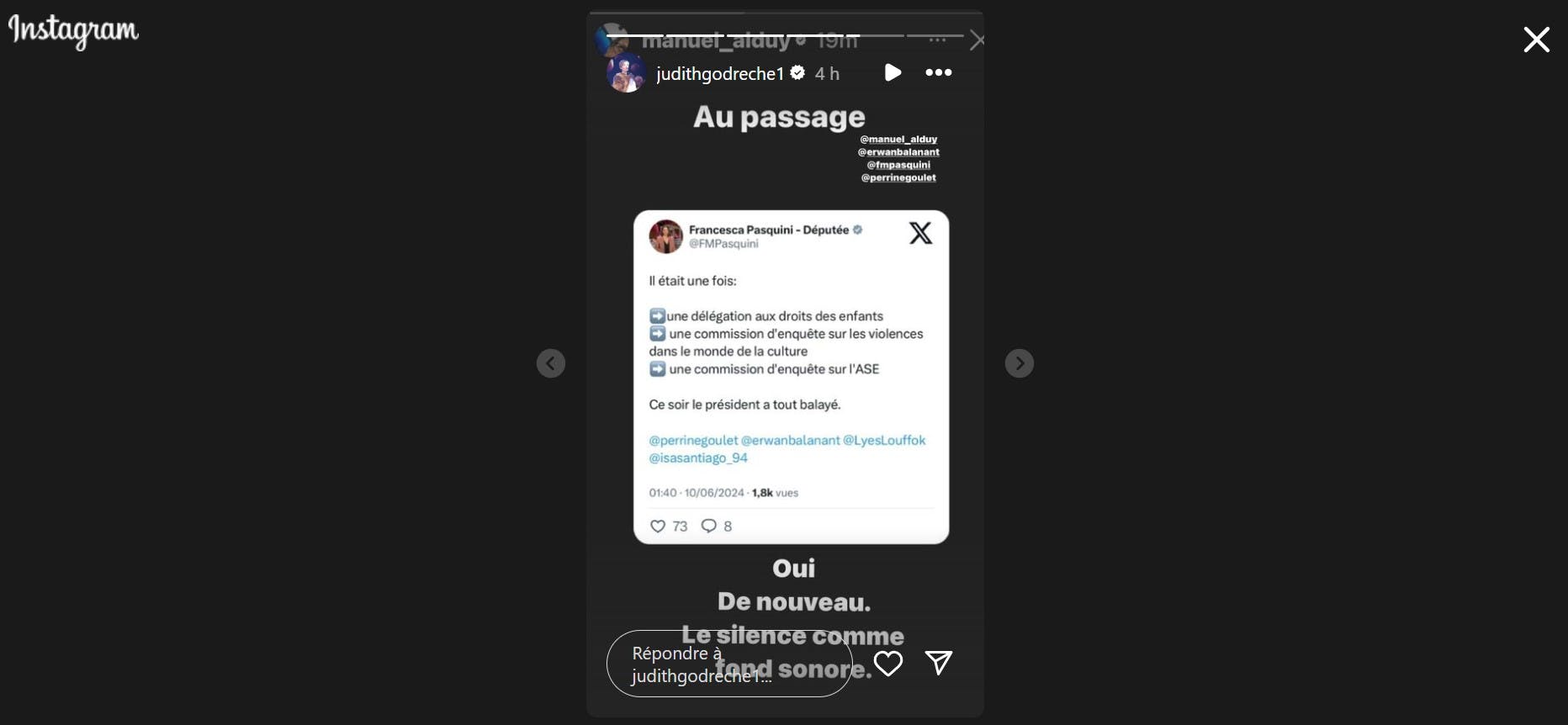Viewport: 1568px width, 725px height.
Task: Open judithgodreche1 profile
Action: click(719, 74)
